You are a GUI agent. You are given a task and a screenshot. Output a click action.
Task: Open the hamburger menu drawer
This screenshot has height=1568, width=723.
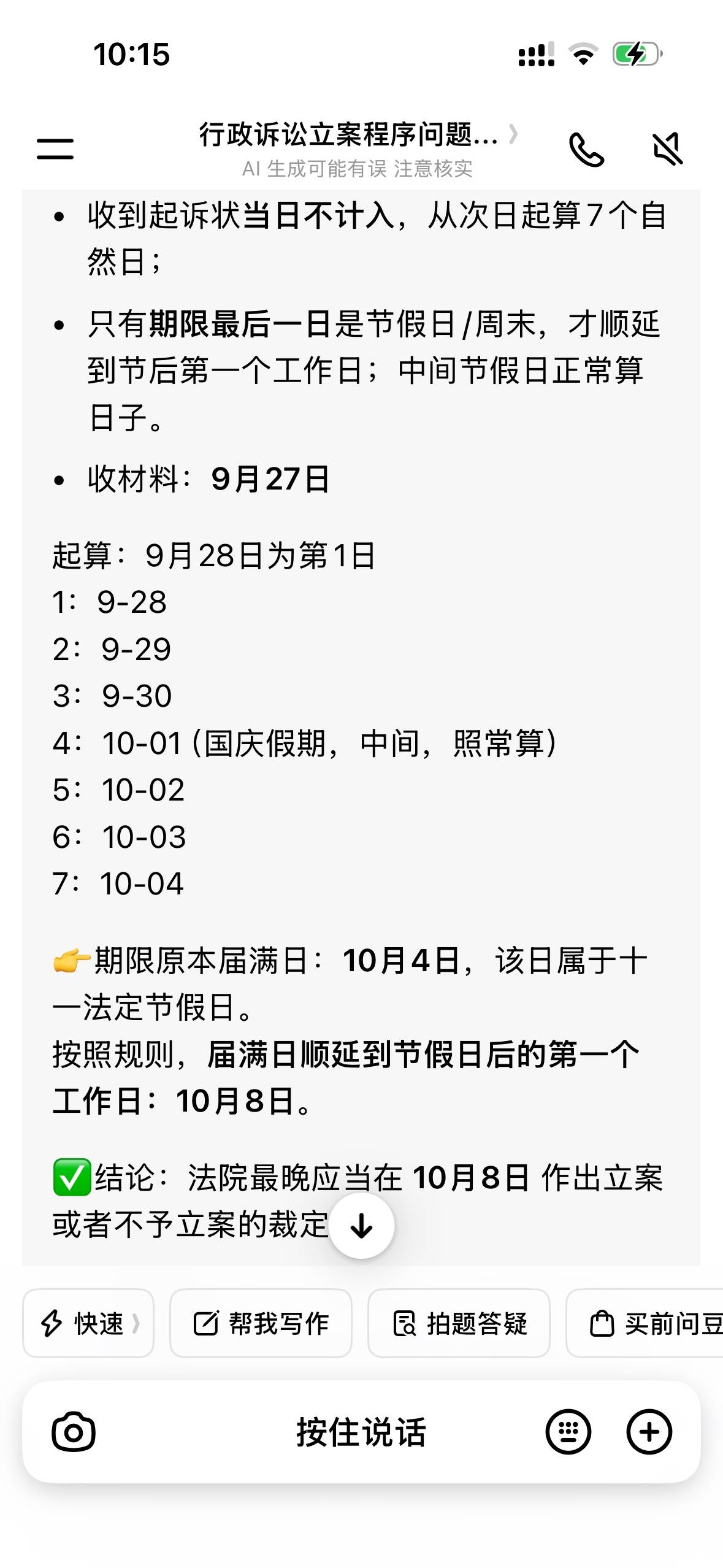(x=55, y=148)
